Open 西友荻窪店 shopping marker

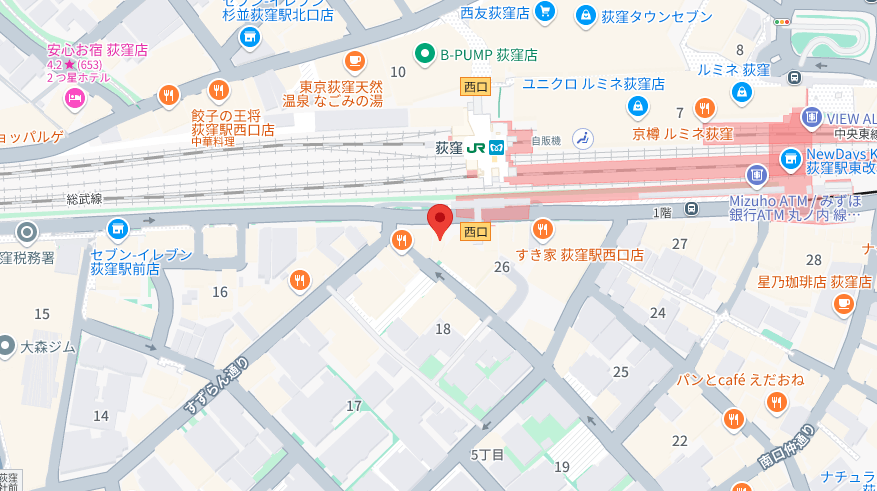545,13
